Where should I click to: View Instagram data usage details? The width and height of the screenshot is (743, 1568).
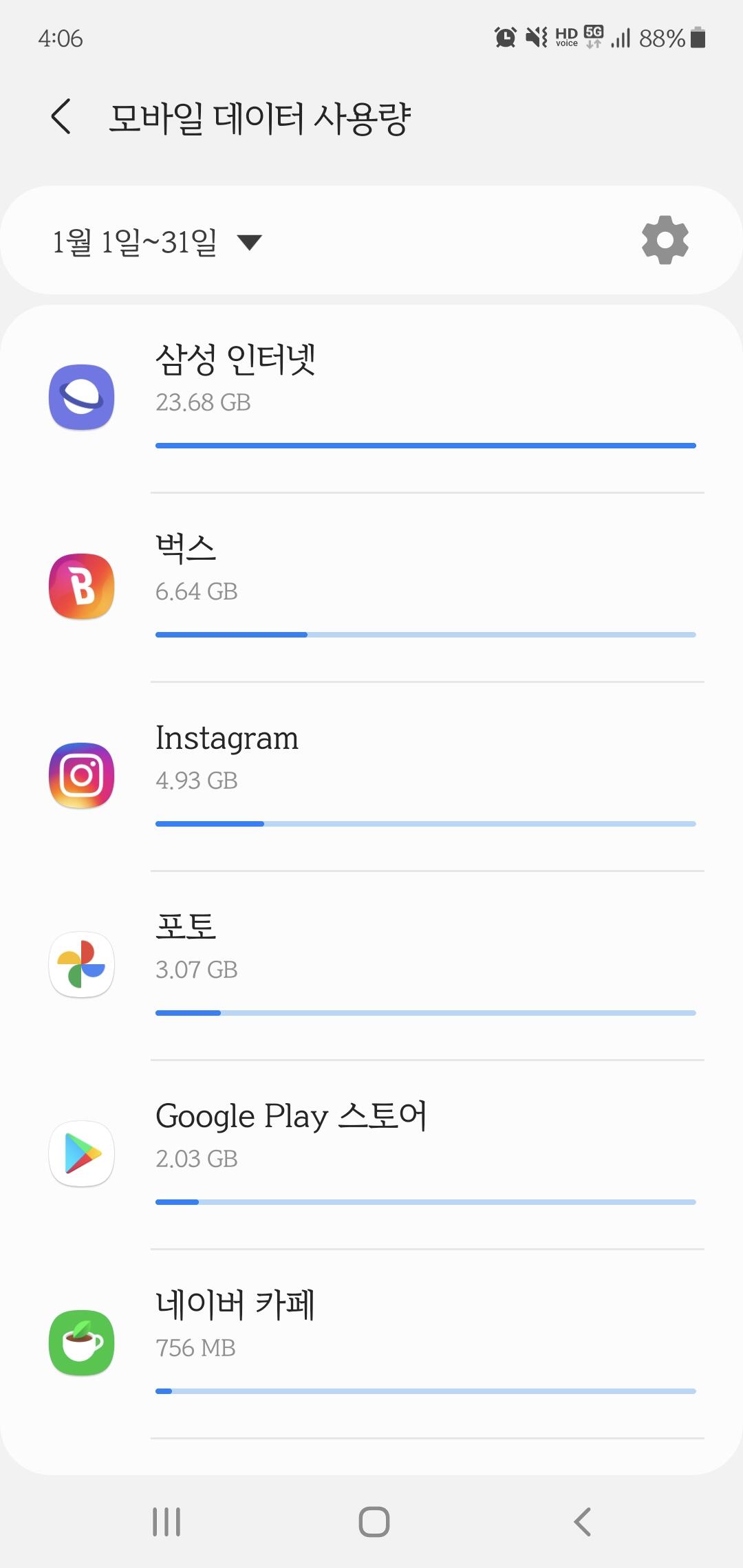tap(371, 777)
